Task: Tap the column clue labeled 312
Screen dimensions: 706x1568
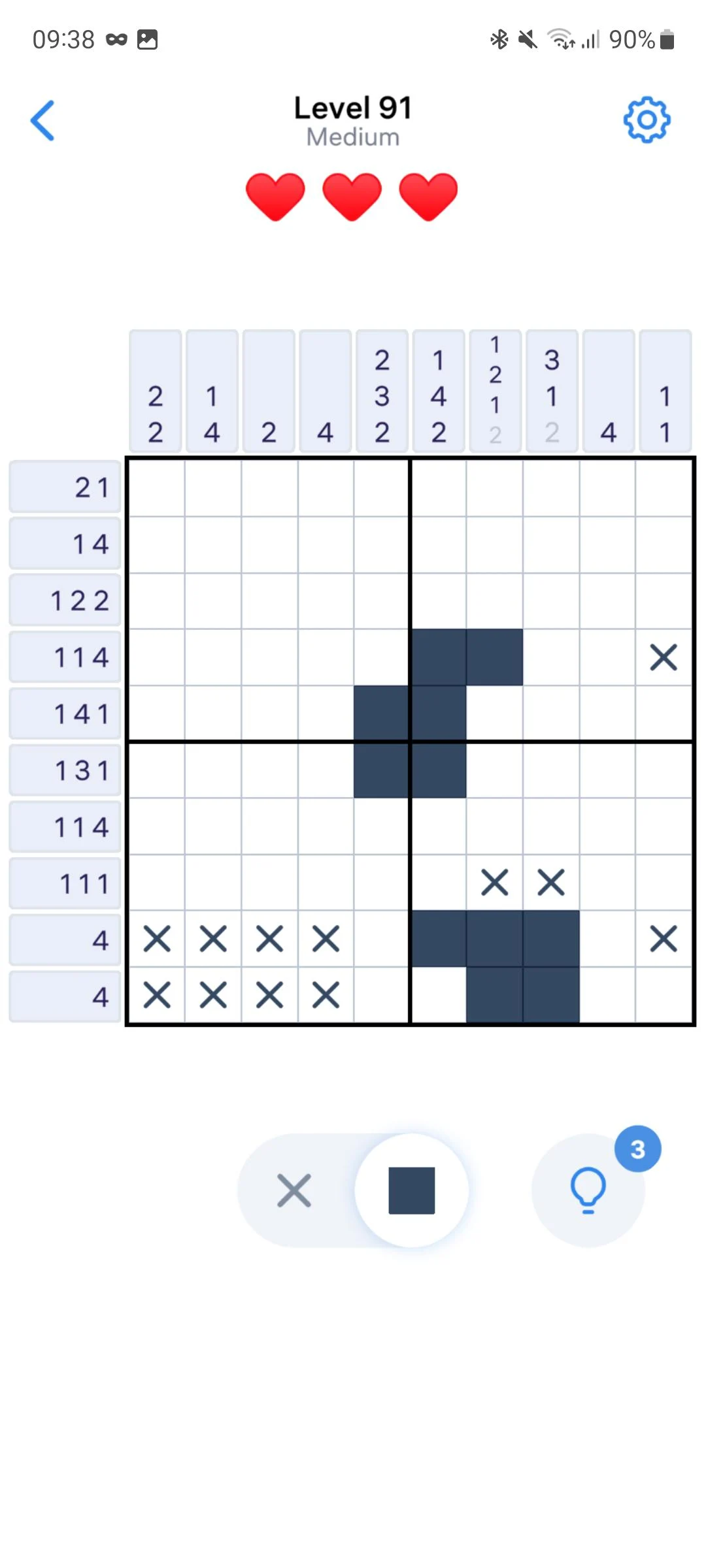Action: 552,390
